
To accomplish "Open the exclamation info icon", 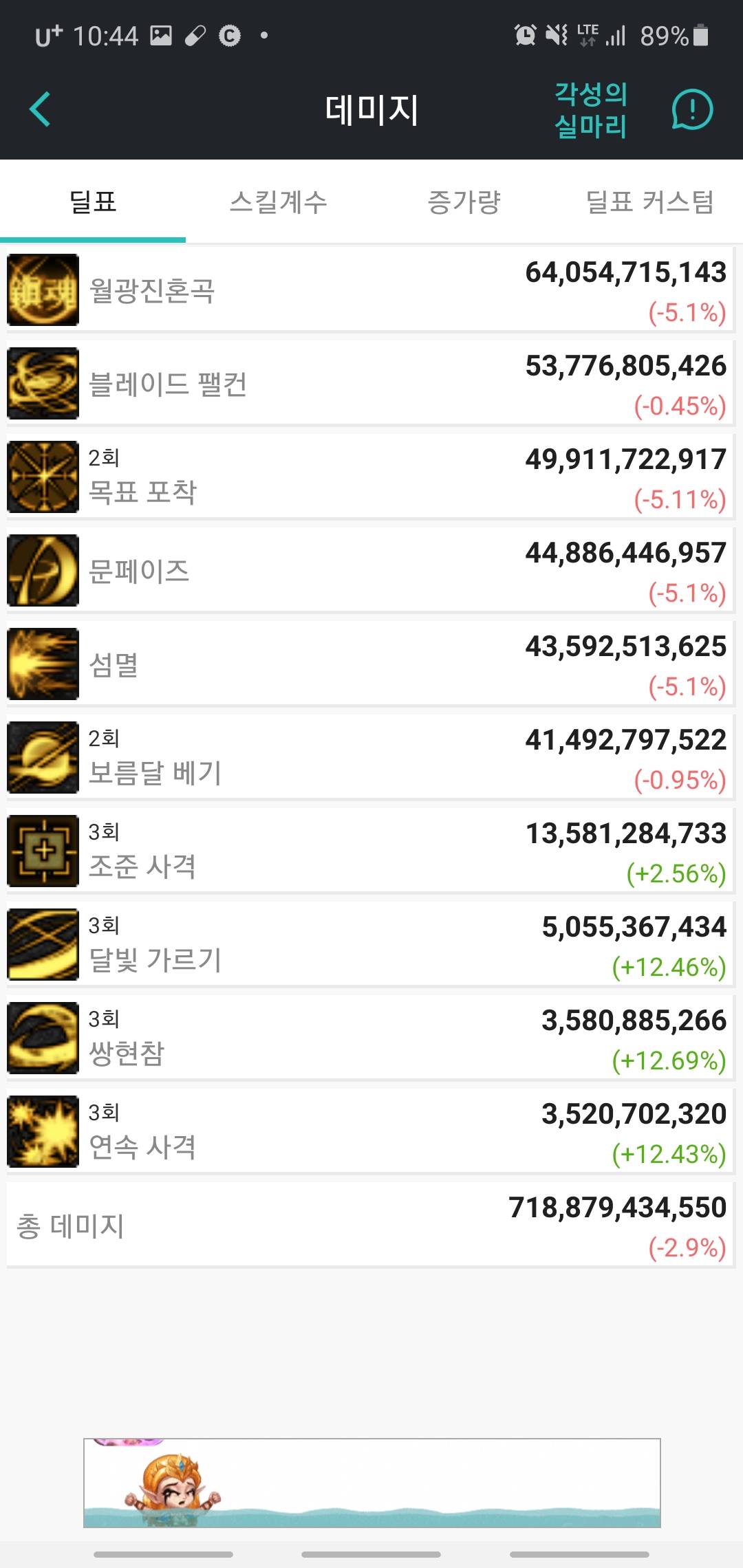I will tap(691, 110).
